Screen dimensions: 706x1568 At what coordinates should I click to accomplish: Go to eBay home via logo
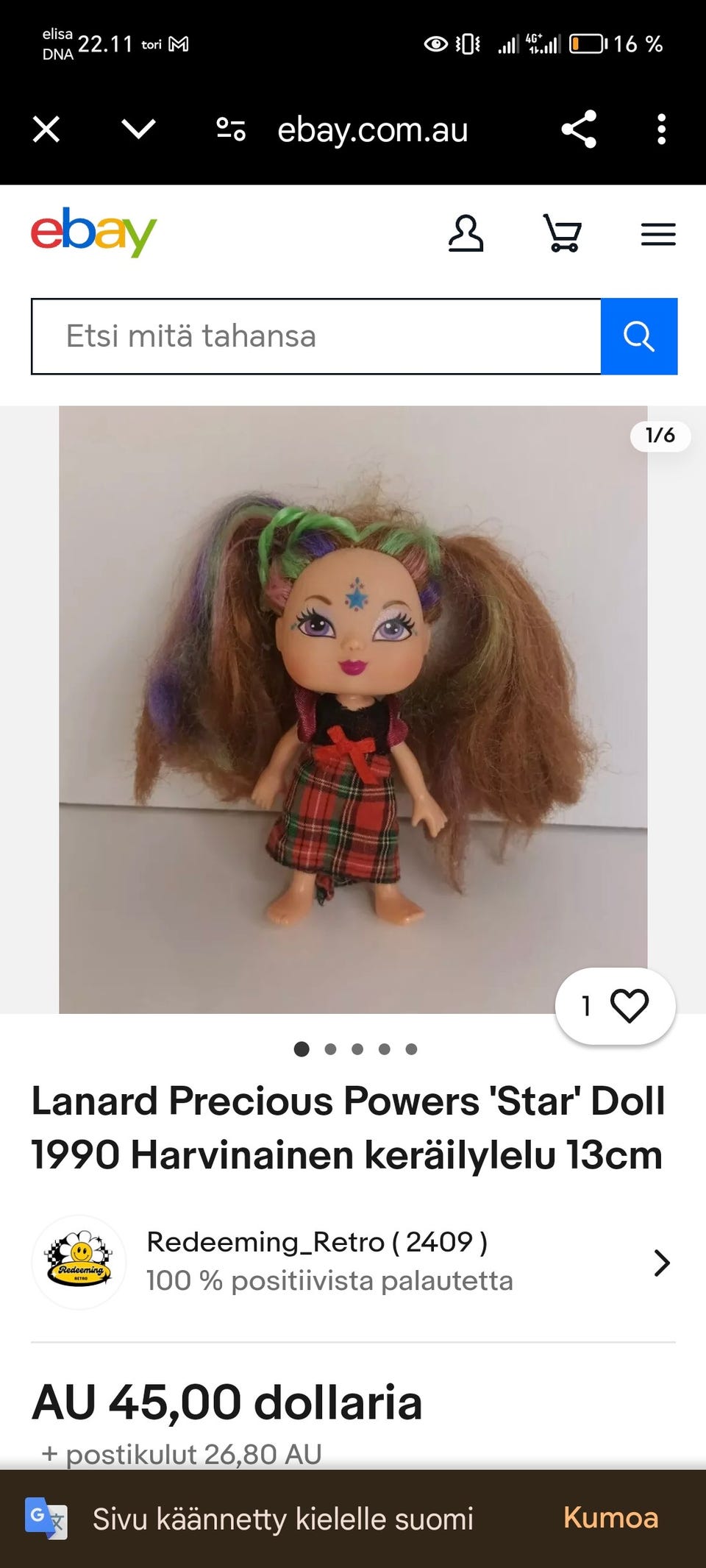93,232
